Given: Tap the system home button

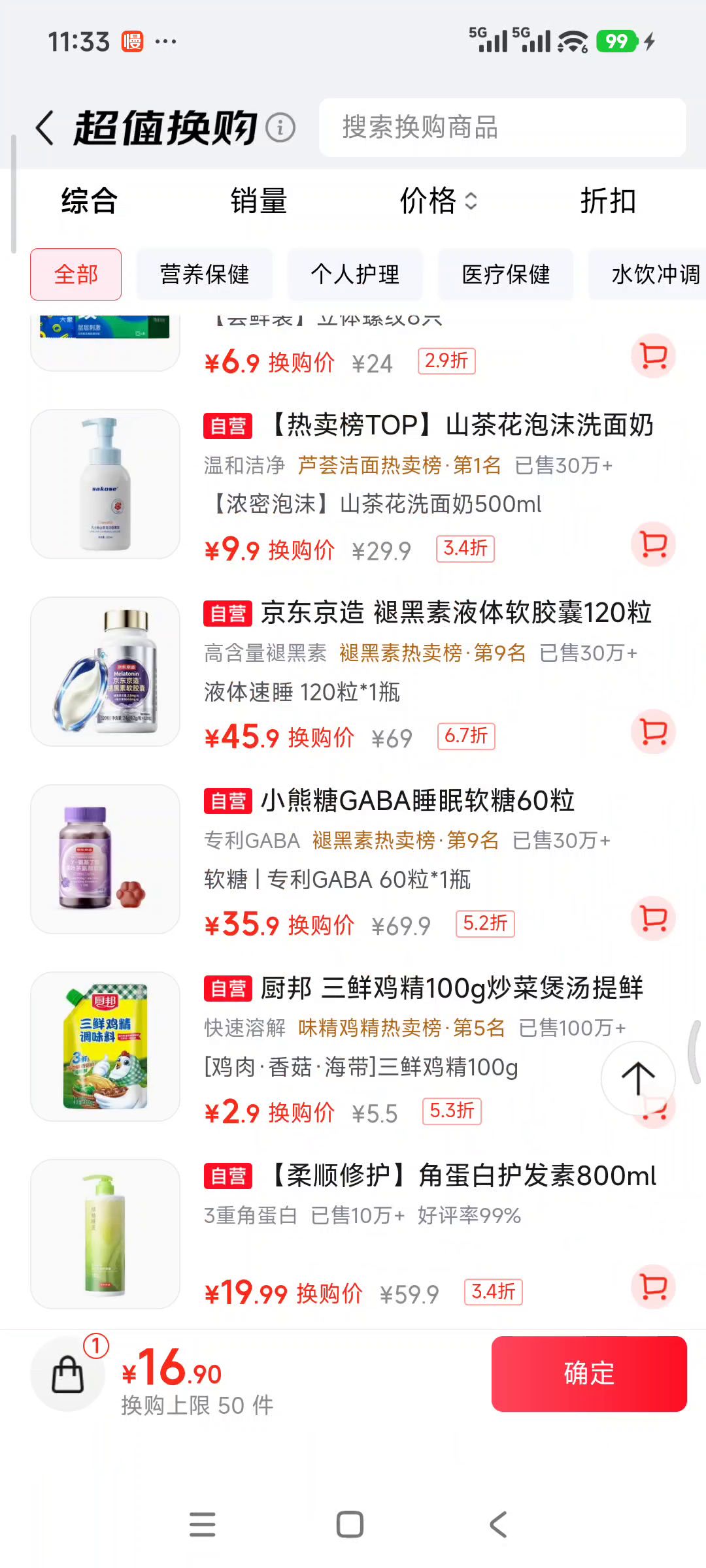Looking at the screenshot, I should (x=350, y=1525).
